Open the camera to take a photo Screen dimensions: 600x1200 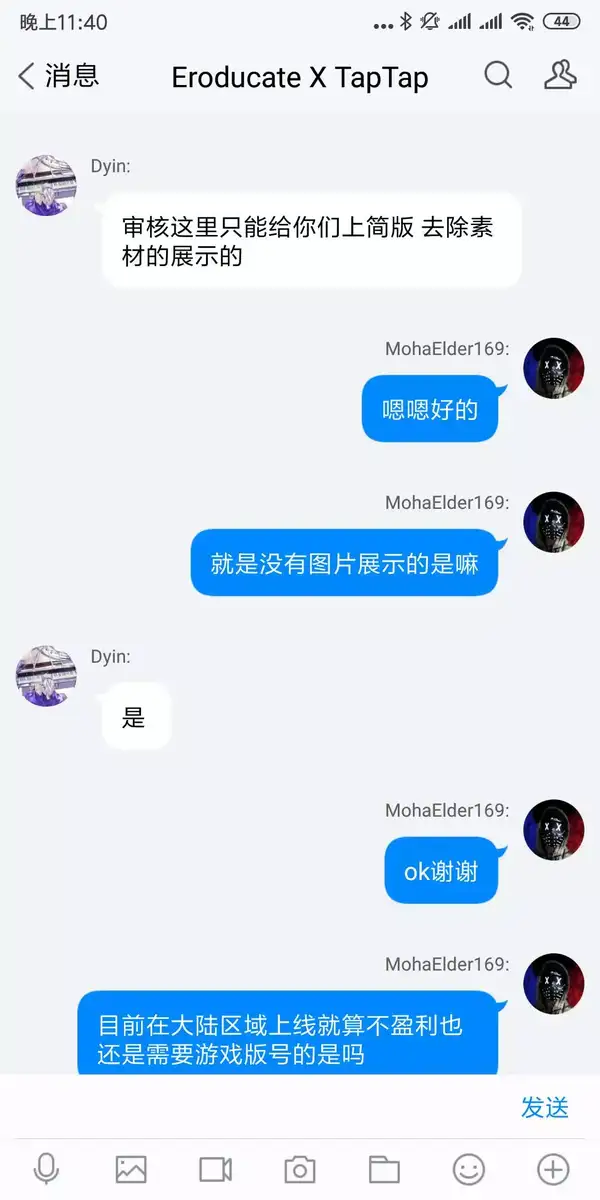pos(299,1168)
